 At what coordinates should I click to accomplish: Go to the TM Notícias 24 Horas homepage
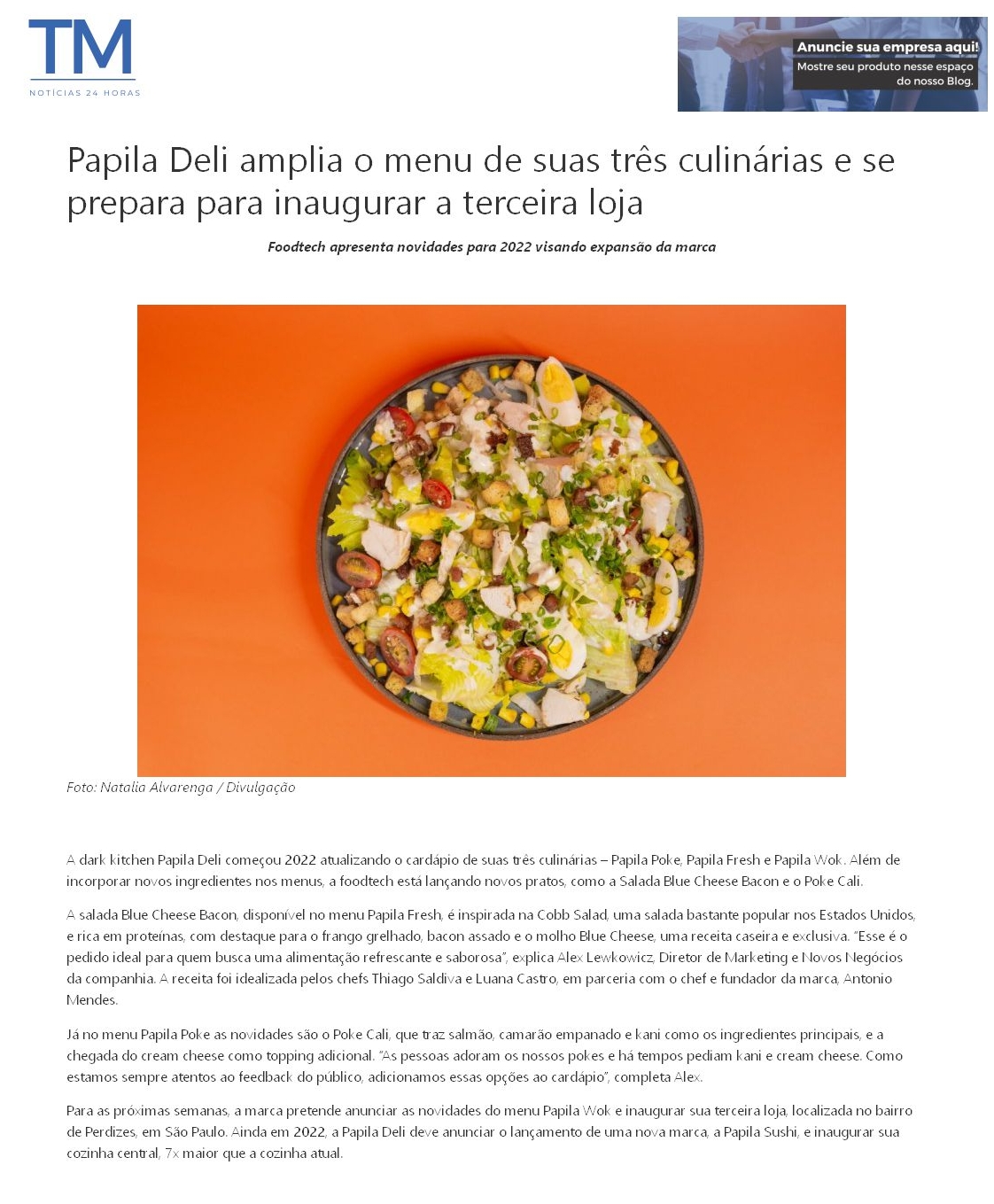(83, 57)
